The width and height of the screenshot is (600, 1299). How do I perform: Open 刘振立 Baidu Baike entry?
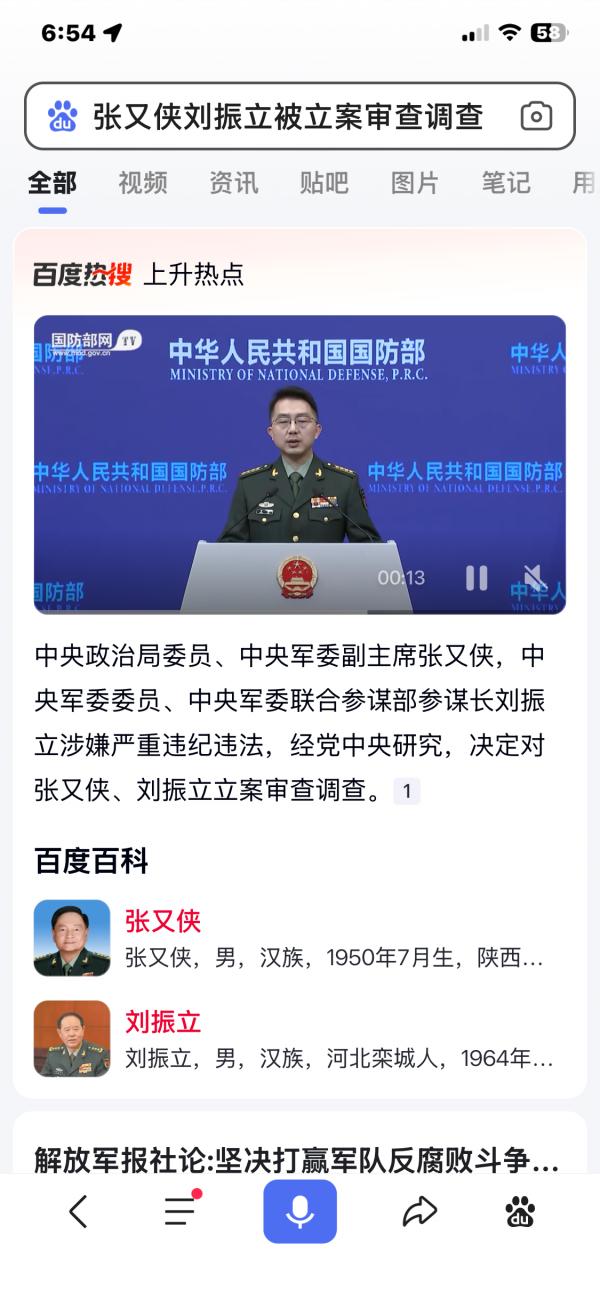pyautogui.click(x=163, y=1021)
